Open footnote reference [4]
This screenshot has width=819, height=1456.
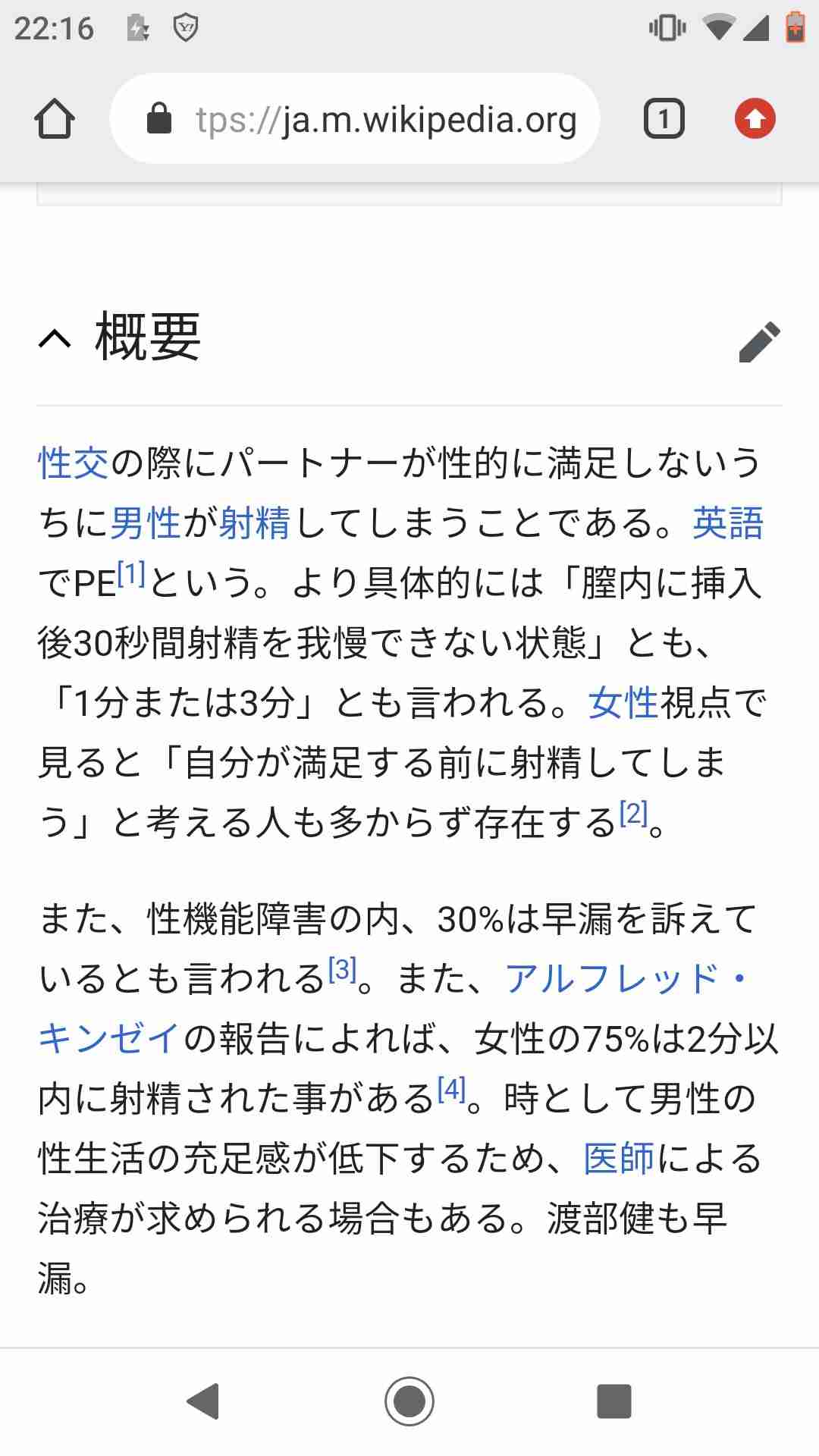pyautogui.click(x=452, y=1090)
